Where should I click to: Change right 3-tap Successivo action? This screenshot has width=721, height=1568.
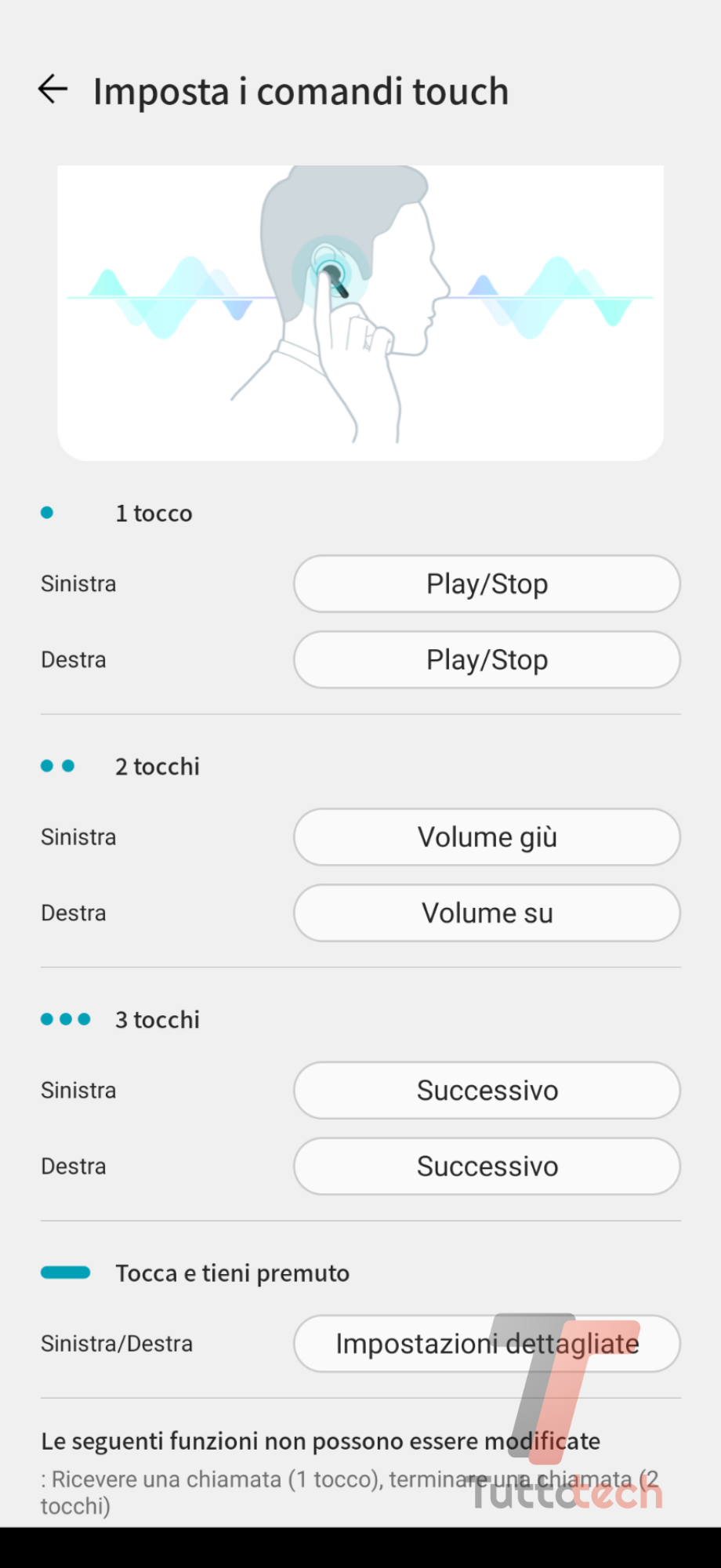click(487, 1167)
